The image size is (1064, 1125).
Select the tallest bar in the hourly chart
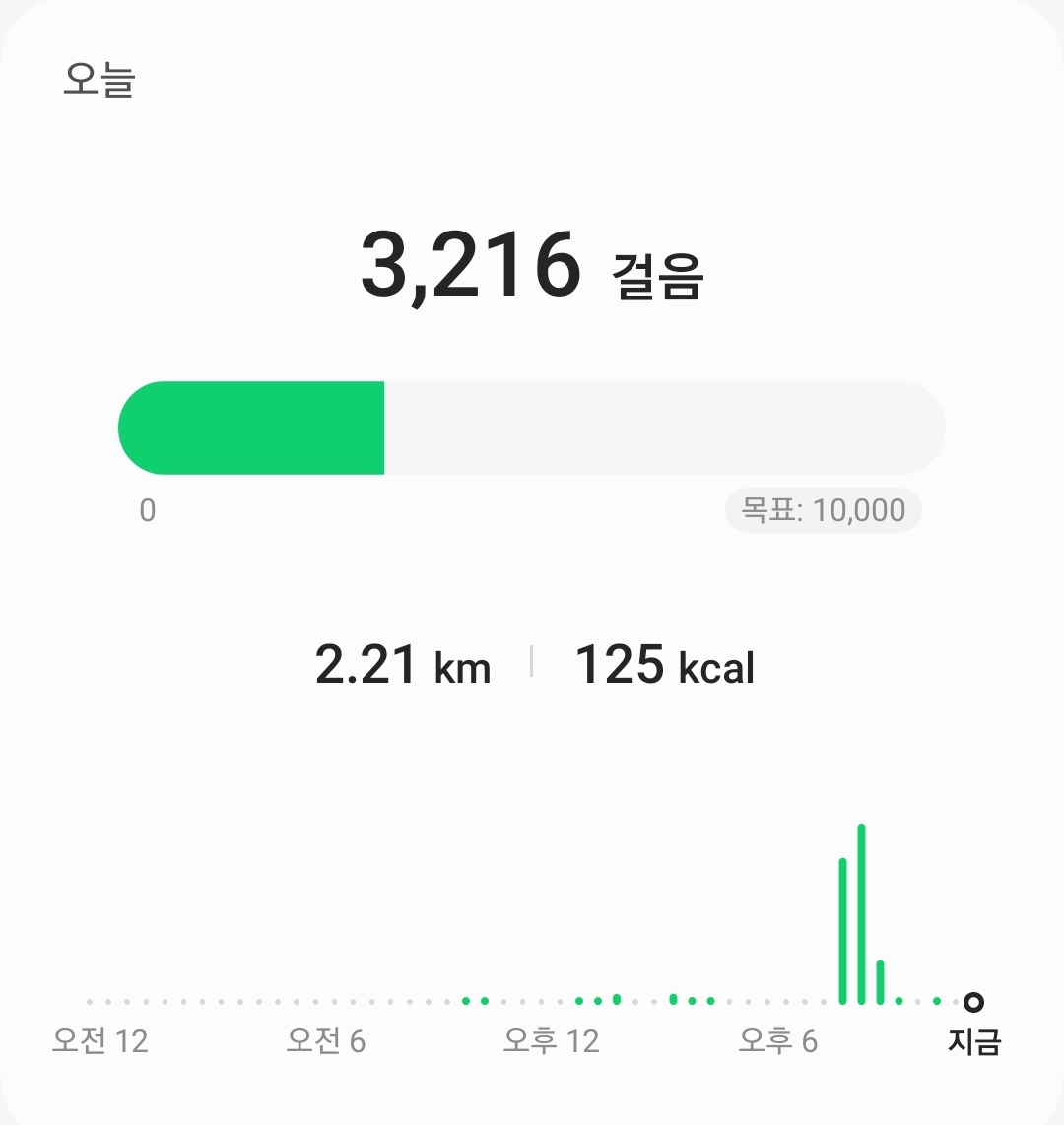coord(861,913)
